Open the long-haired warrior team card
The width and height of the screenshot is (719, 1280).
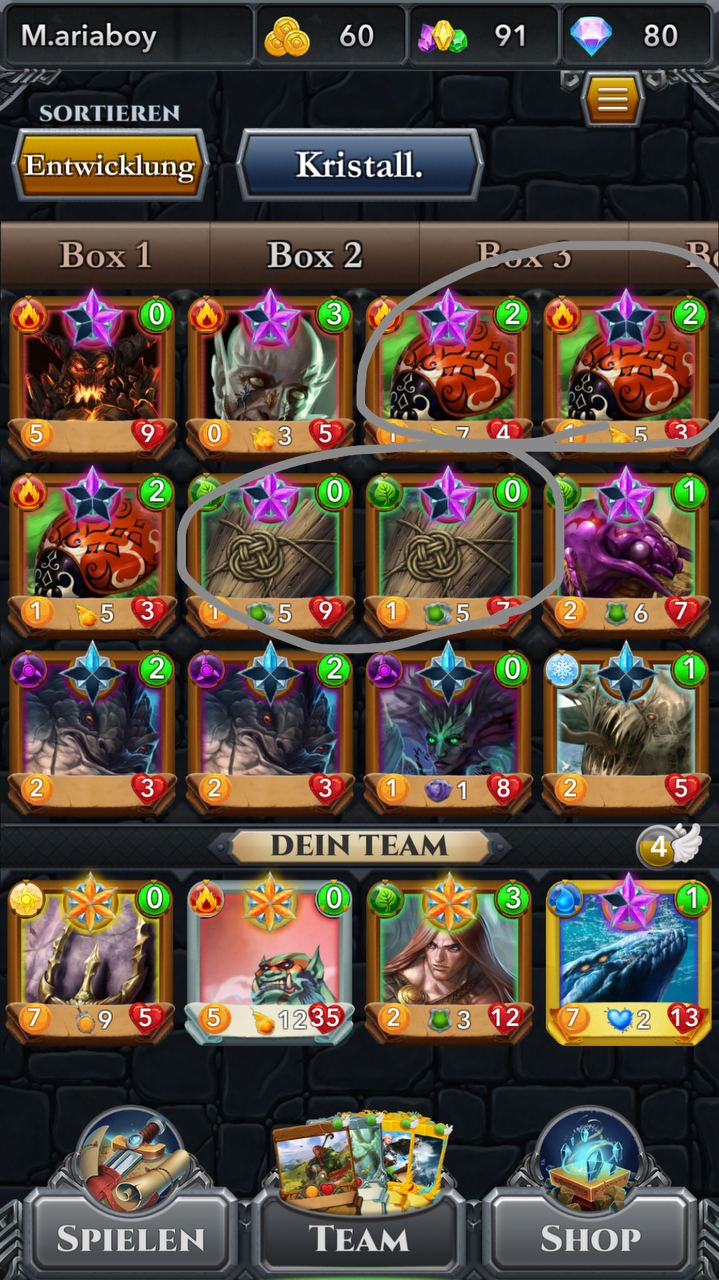[x=448, y=961]
